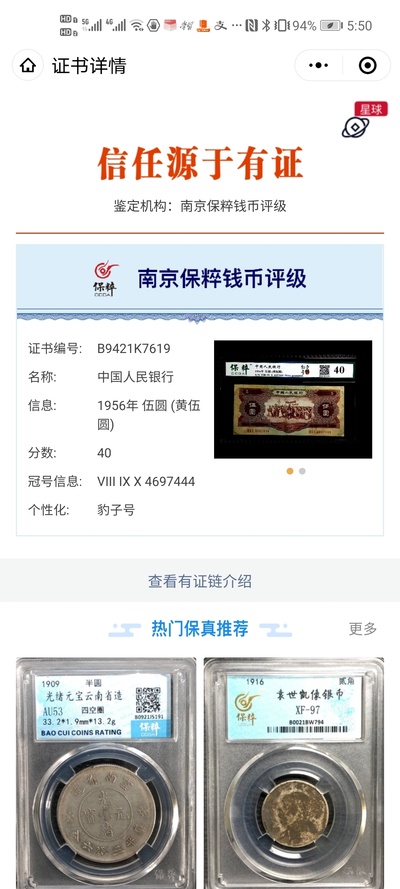The width and height of the screenshot is (400, 889).
Task: Open the three-dot more menu
Action: (318, 65)
